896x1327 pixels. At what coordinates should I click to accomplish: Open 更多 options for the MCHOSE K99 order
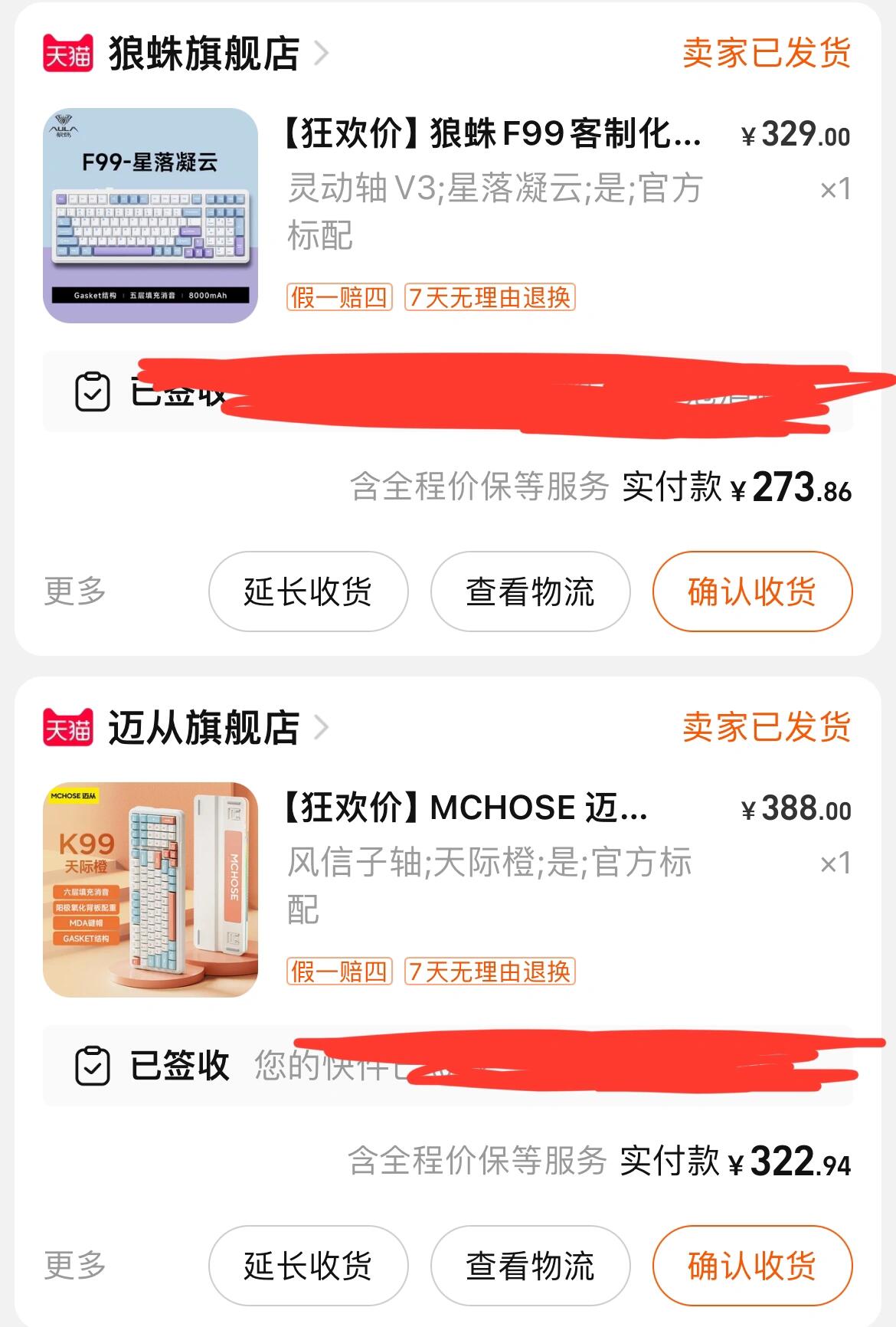(x=75, y=1266)
